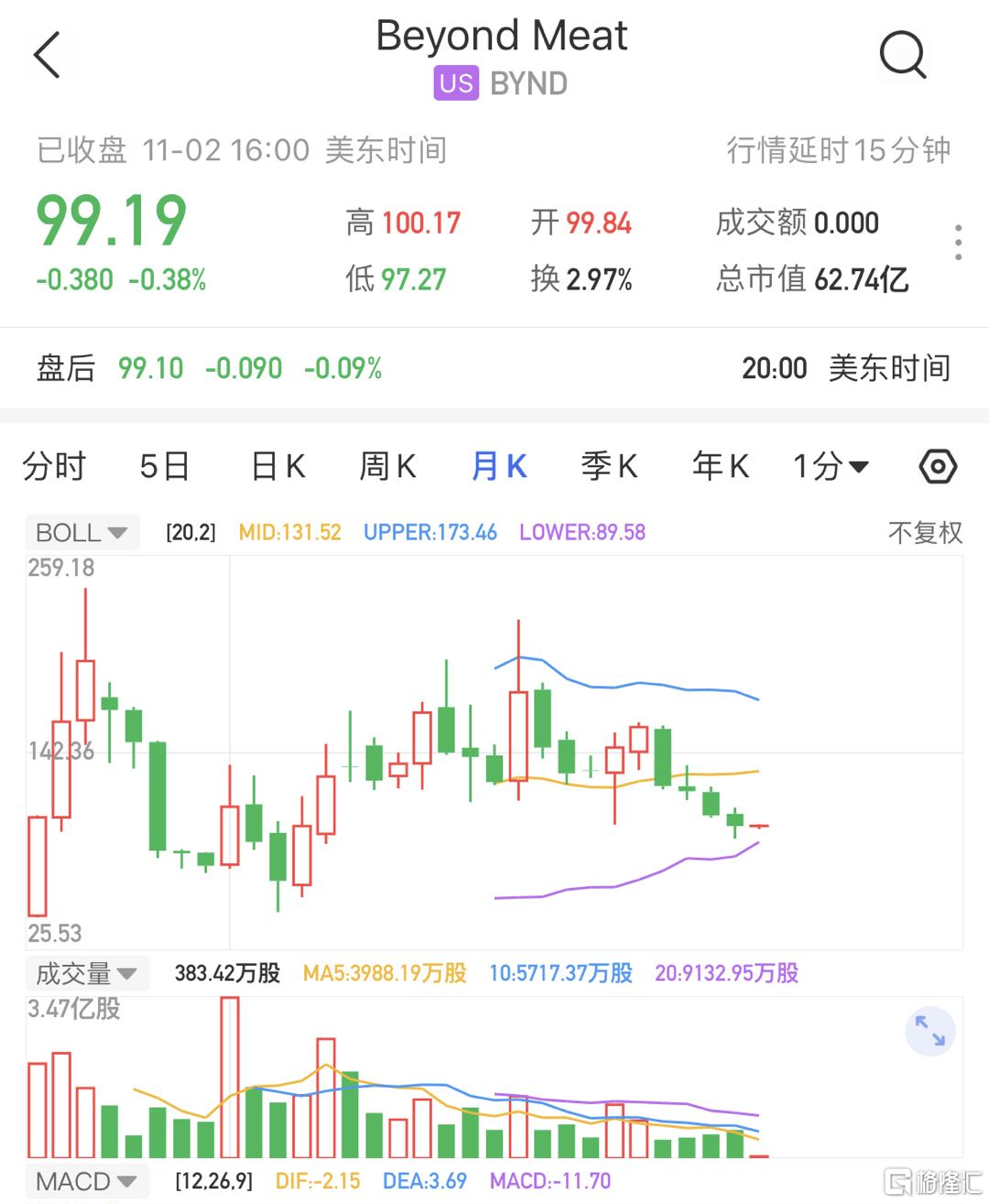This screenshot has height=1204, width=989.
Task: Expand the chart to full screen
Action: 930,1031
